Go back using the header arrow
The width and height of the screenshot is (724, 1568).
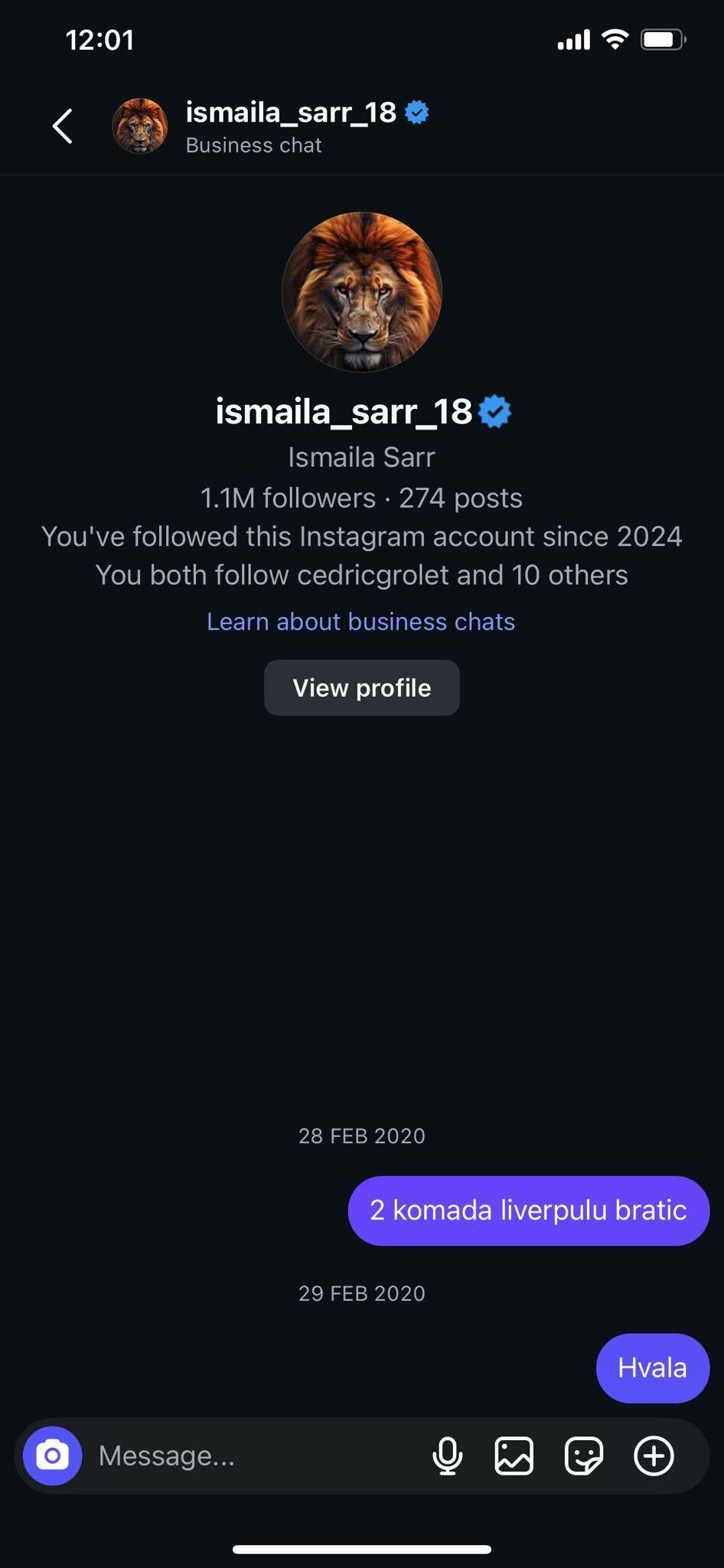(x=63, y=126)
